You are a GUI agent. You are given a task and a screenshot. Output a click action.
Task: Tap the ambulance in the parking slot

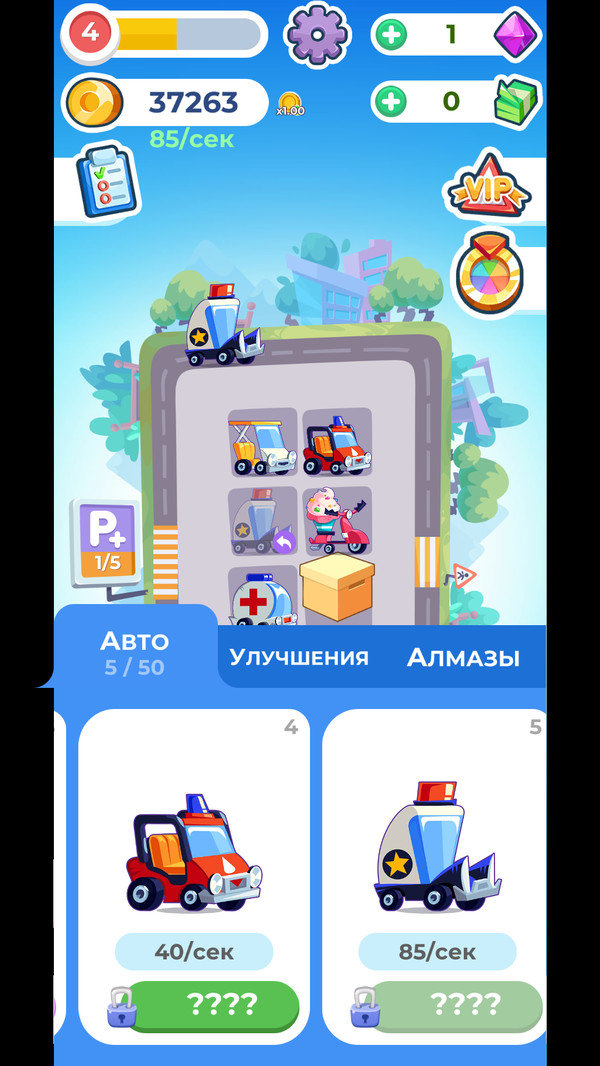click(264, 599)
